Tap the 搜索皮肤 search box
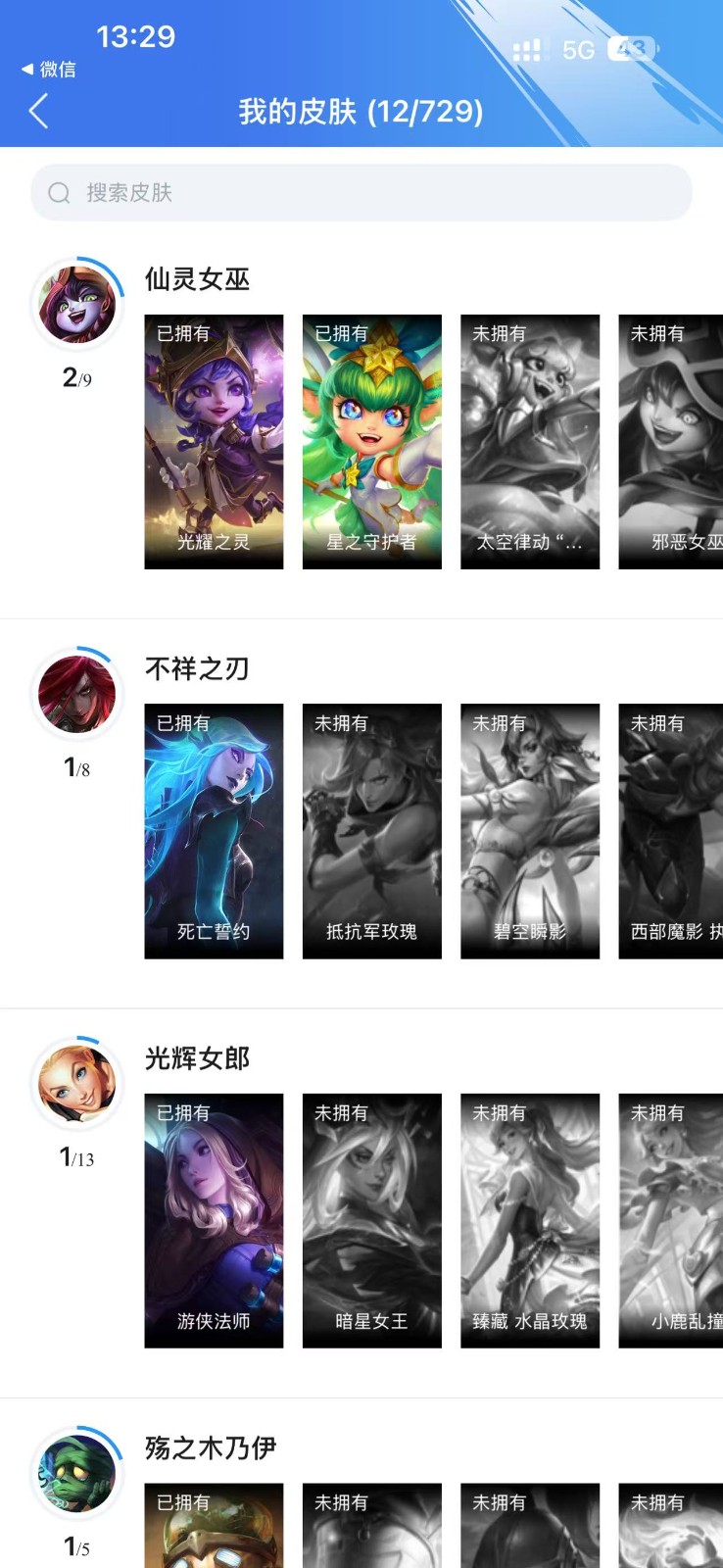The image size is (723, 1568). tap(361, 192)
